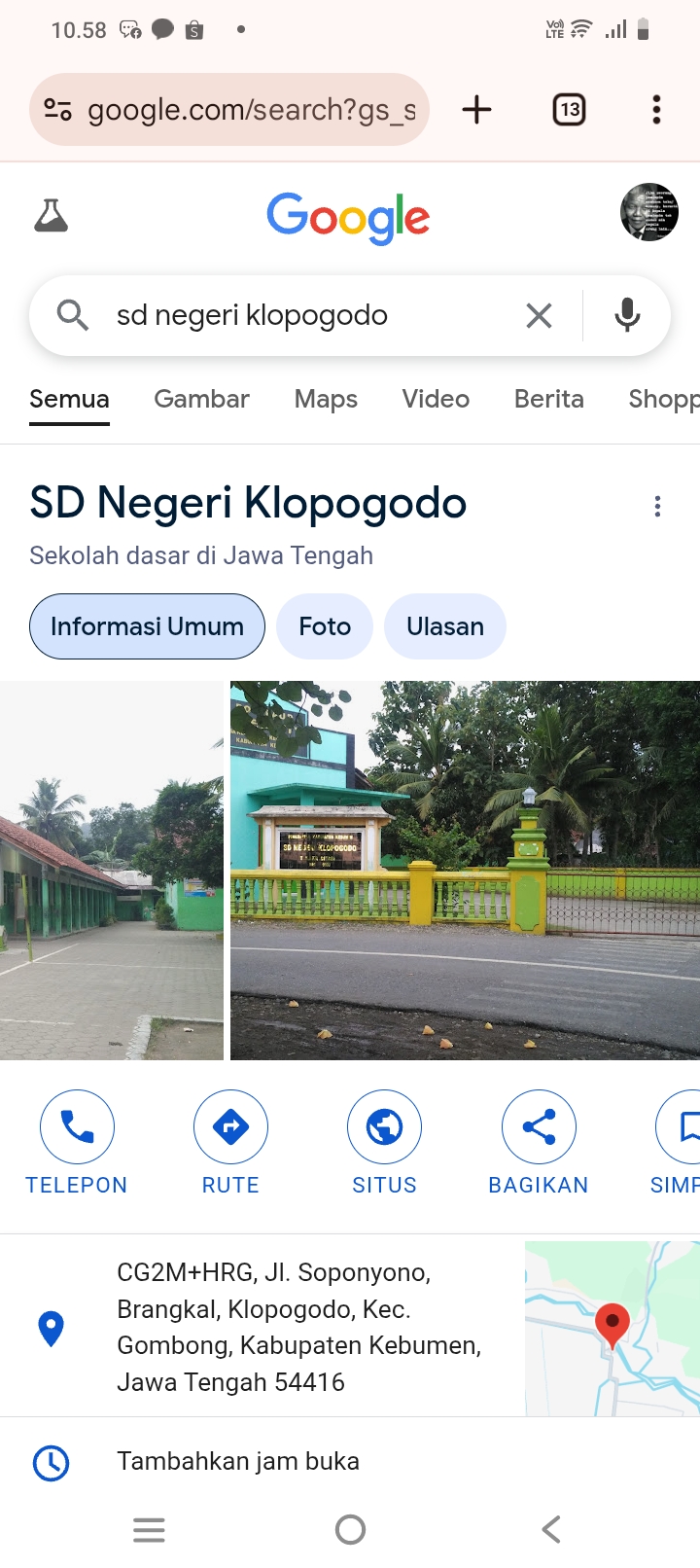Screen dimensions: 700x1568
Task: Open Search Labs flask icon
Action: tap(52, 215)
